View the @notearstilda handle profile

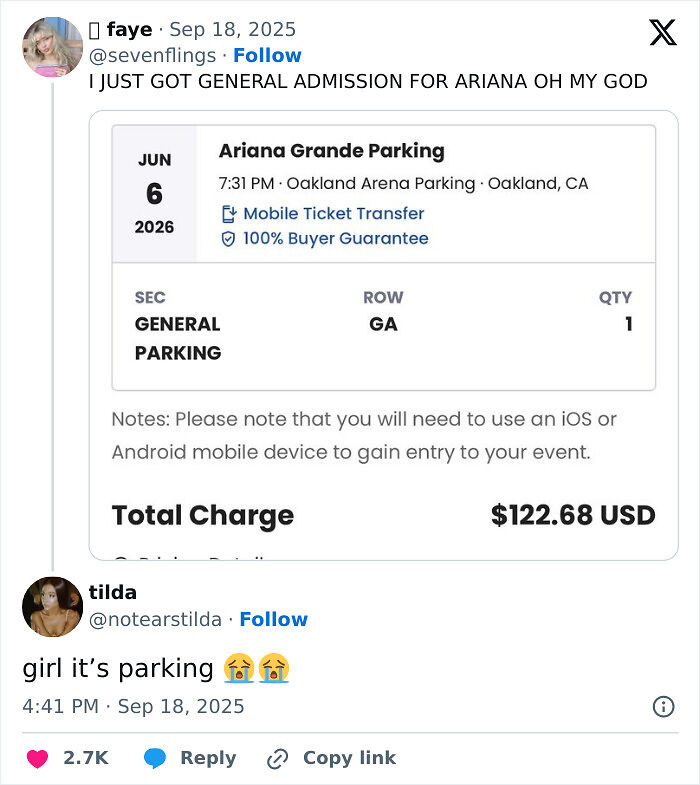pyautogui.click(x=155, y=619)
